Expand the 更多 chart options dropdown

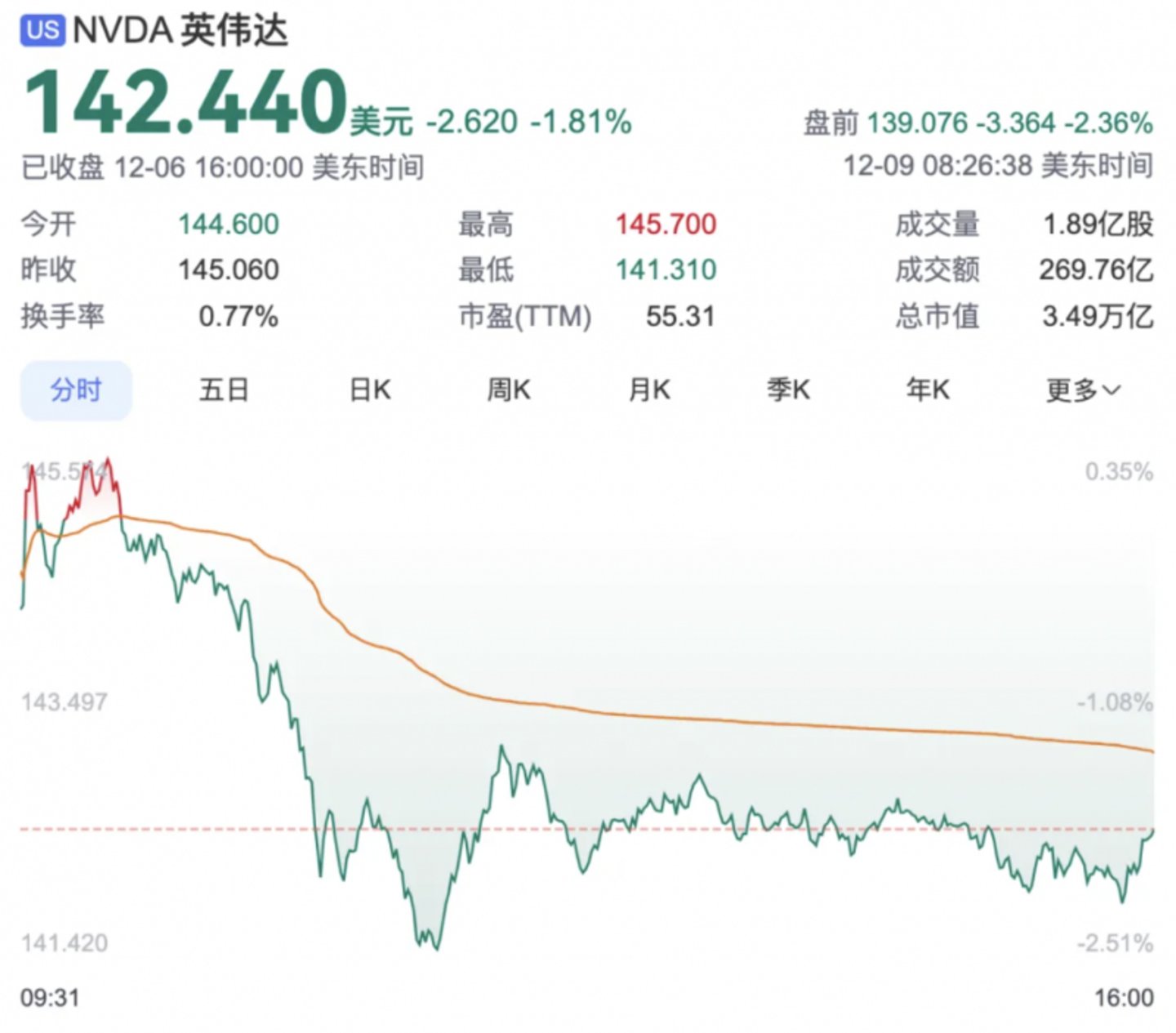pyautogui.click(x=1083, y=390)
